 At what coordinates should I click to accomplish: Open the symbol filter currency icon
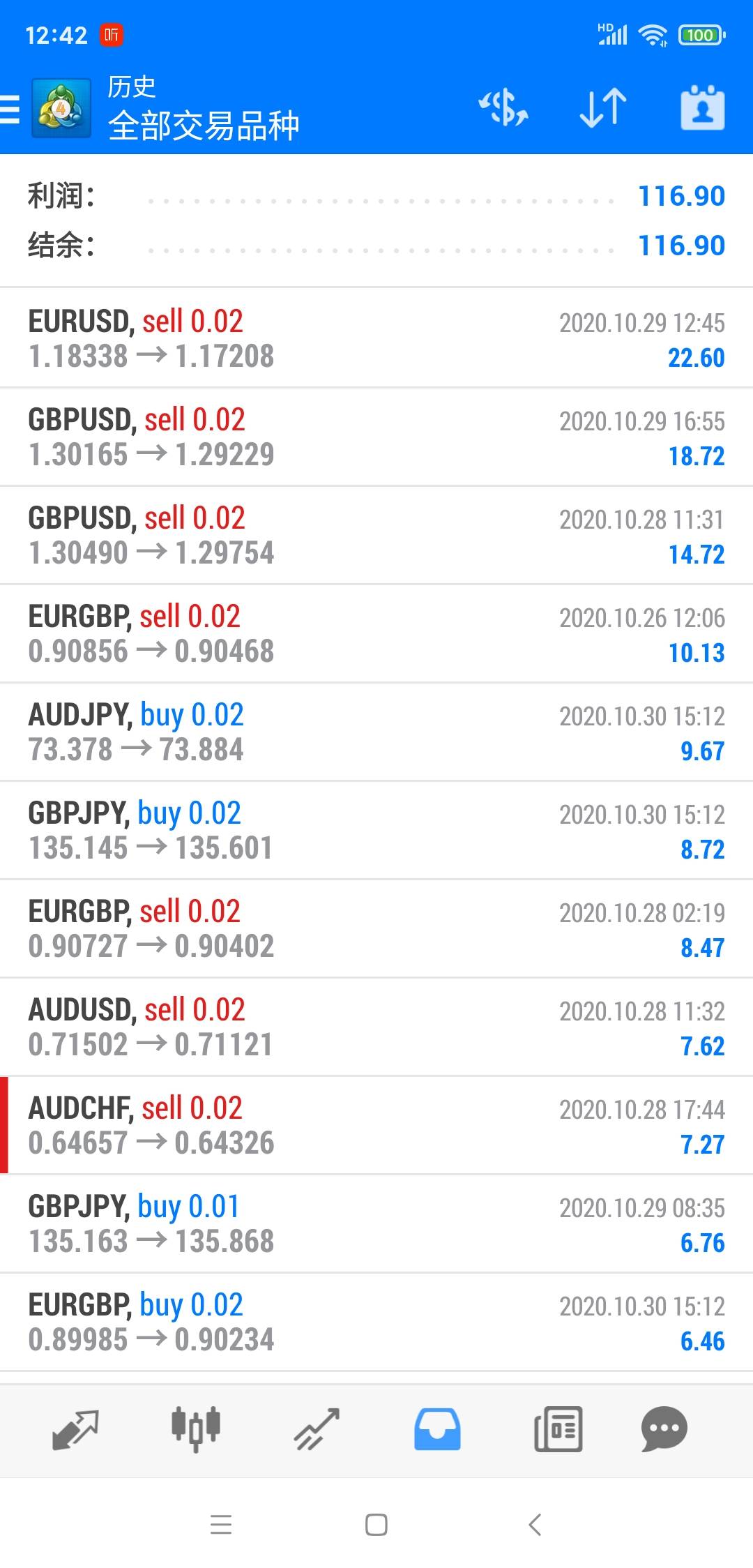point(503,108)
